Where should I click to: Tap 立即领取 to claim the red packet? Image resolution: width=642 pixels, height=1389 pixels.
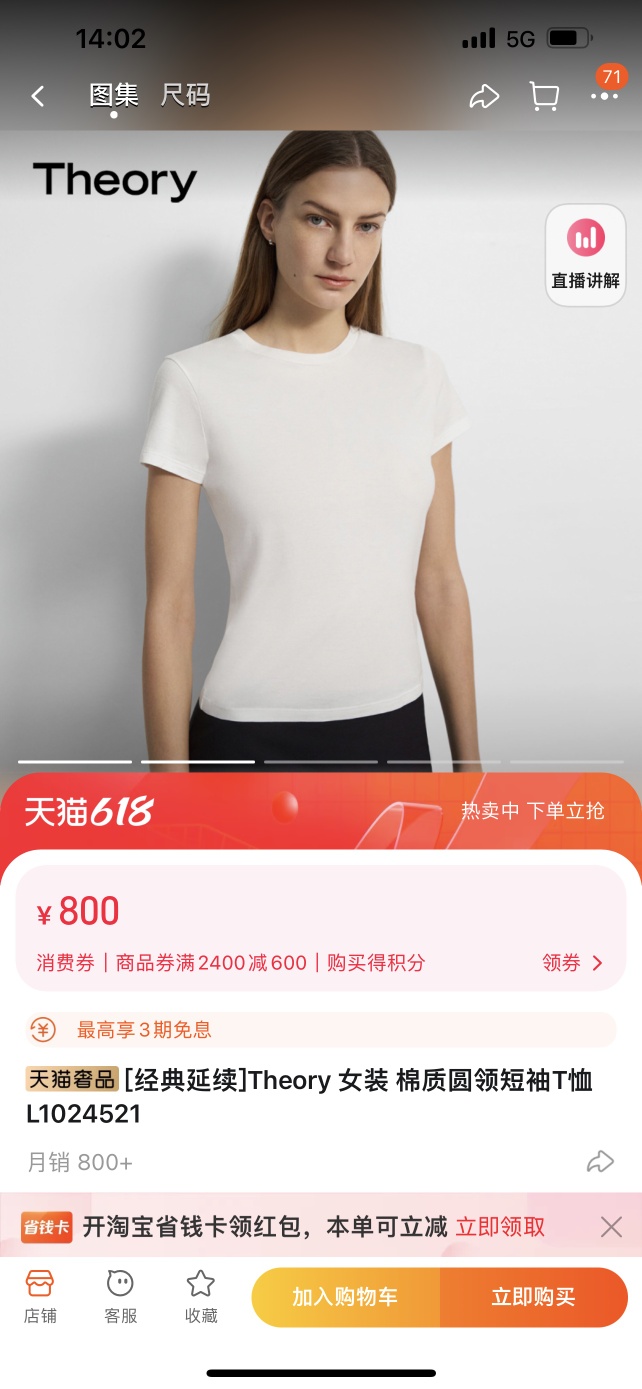500,1227
